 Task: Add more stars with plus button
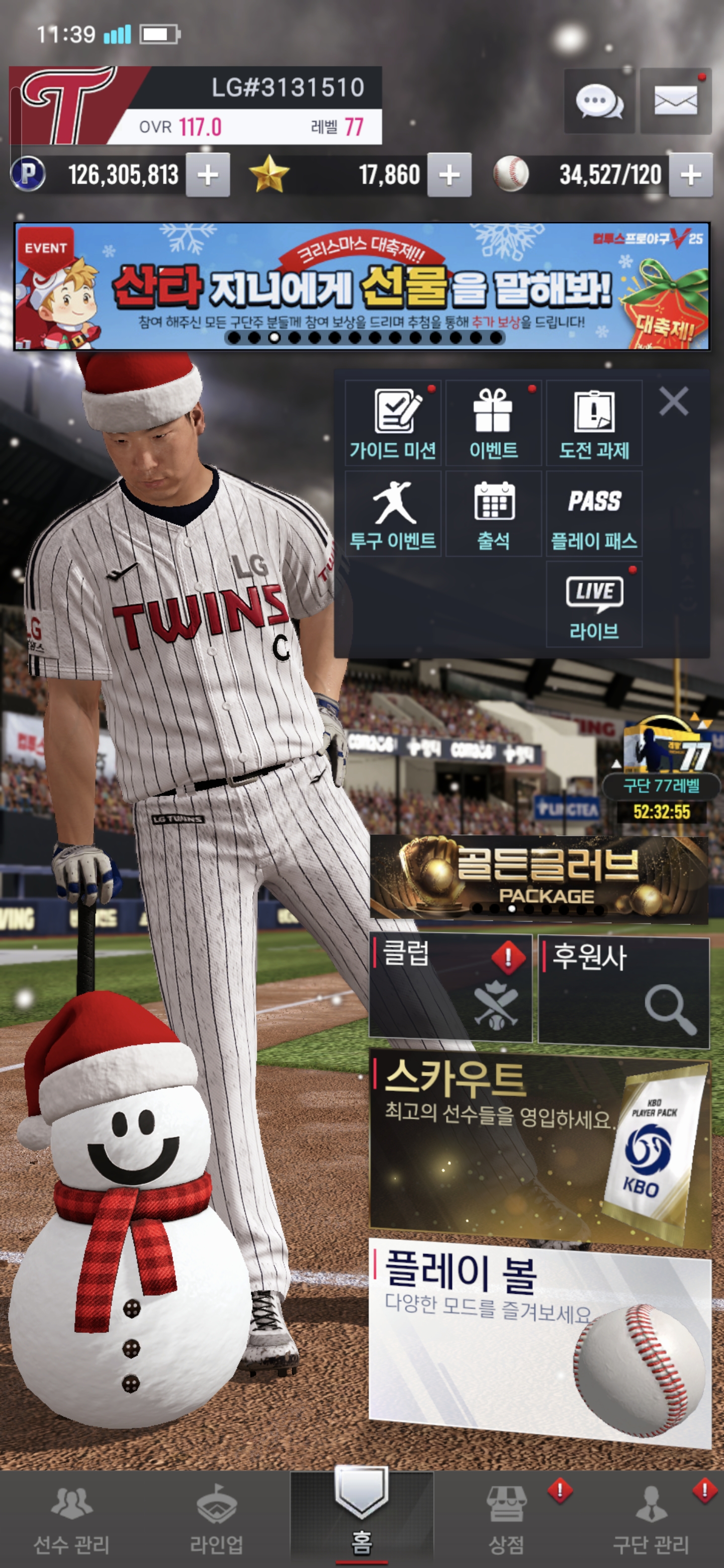pyautogui.click(x=449, y=175)
